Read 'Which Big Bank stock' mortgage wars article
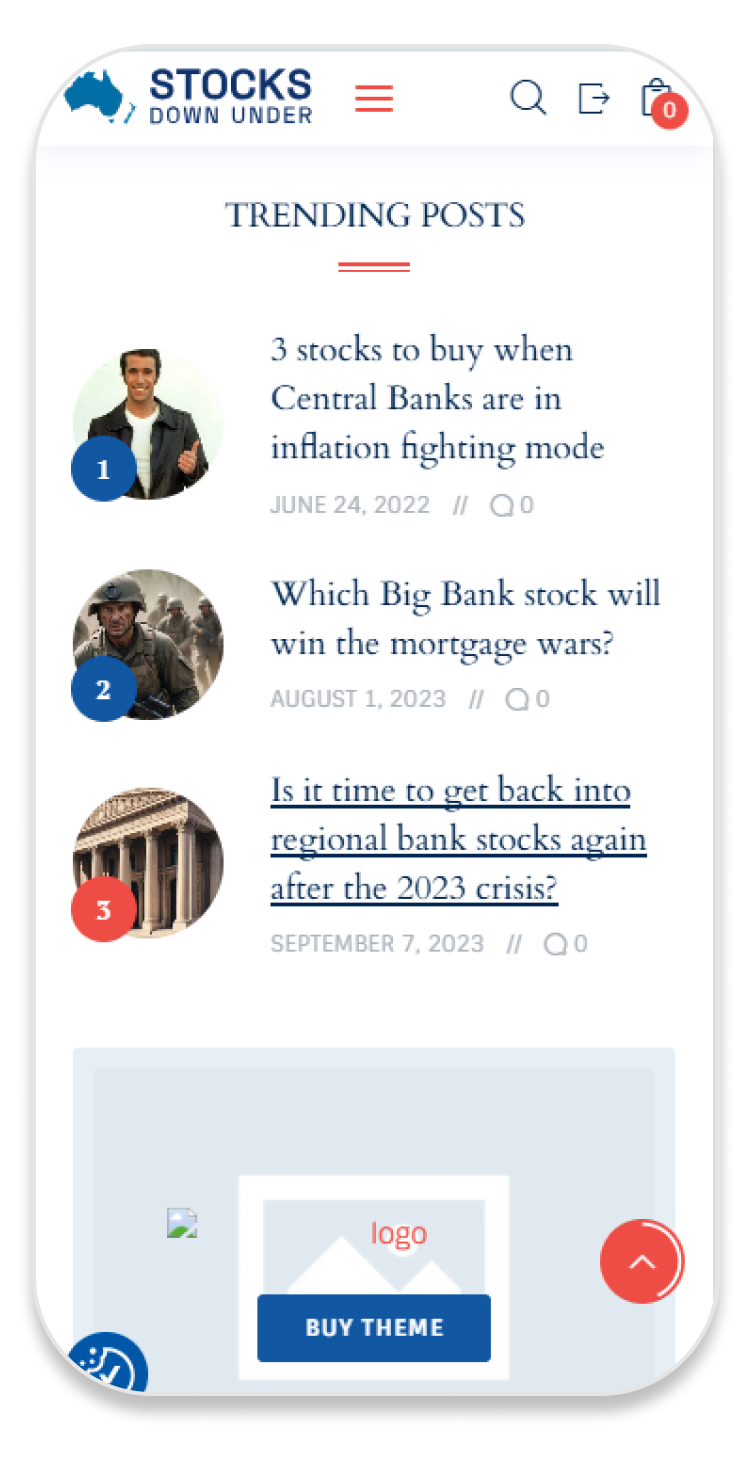 [465, 618]
